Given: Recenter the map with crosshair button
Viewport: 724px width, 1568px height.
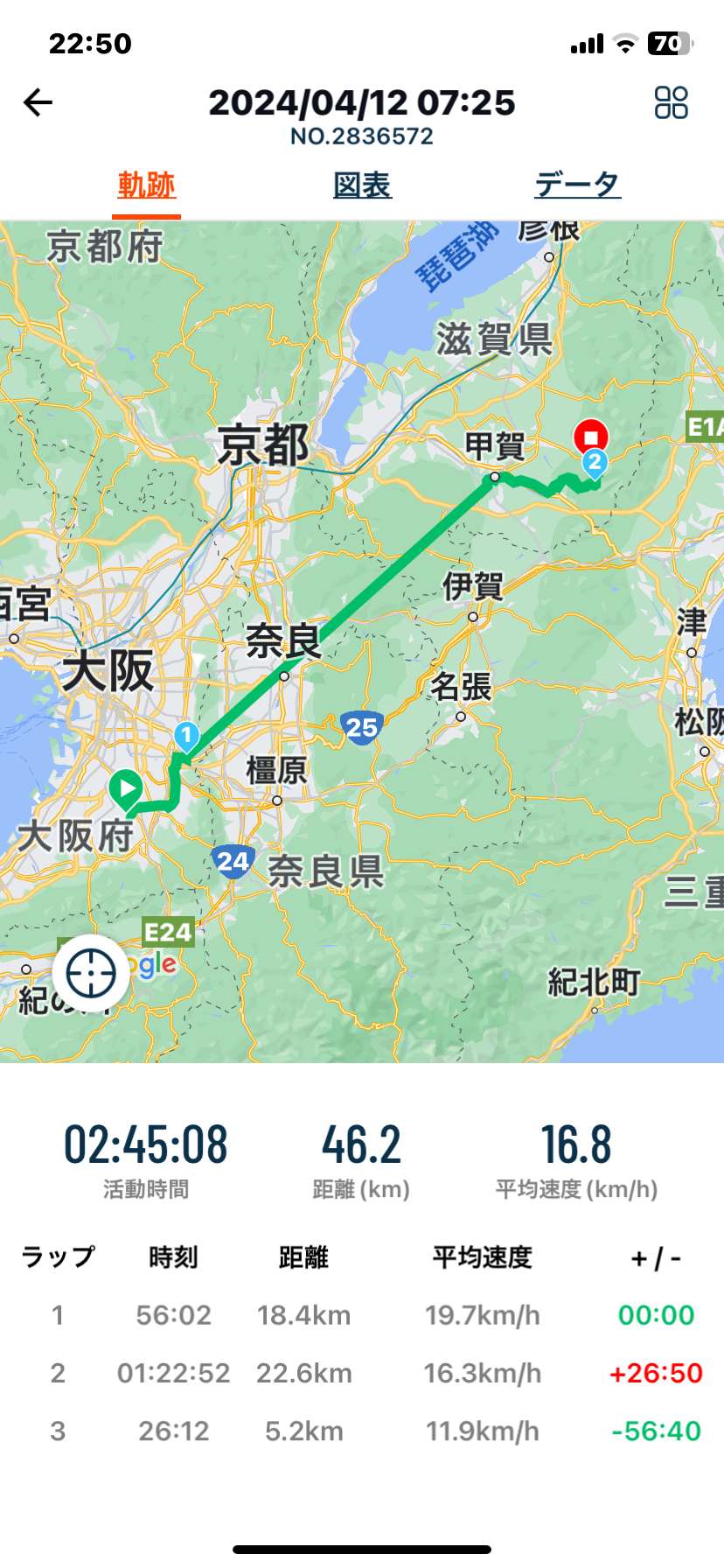Looking at the screenshot, I should pos(91,973).
